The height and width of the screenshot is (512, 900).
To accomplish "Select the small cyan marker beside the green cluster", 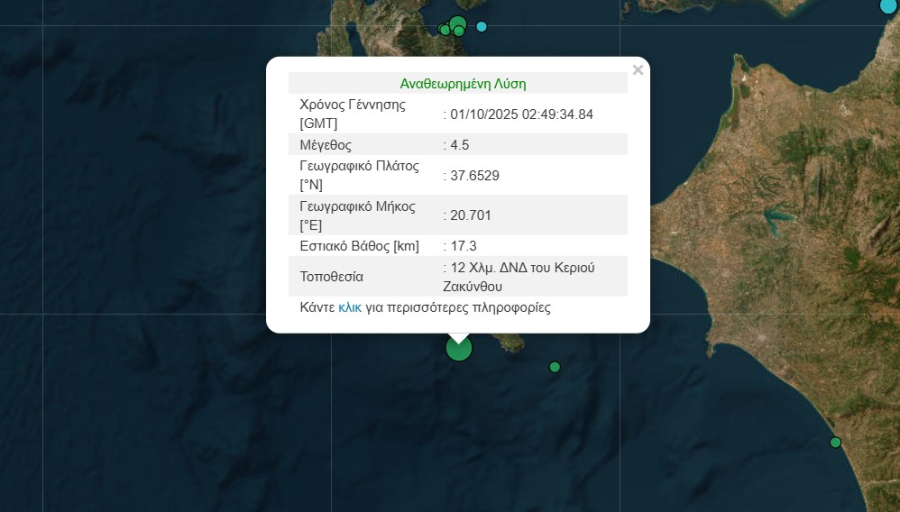I will [x=481, y=27].
